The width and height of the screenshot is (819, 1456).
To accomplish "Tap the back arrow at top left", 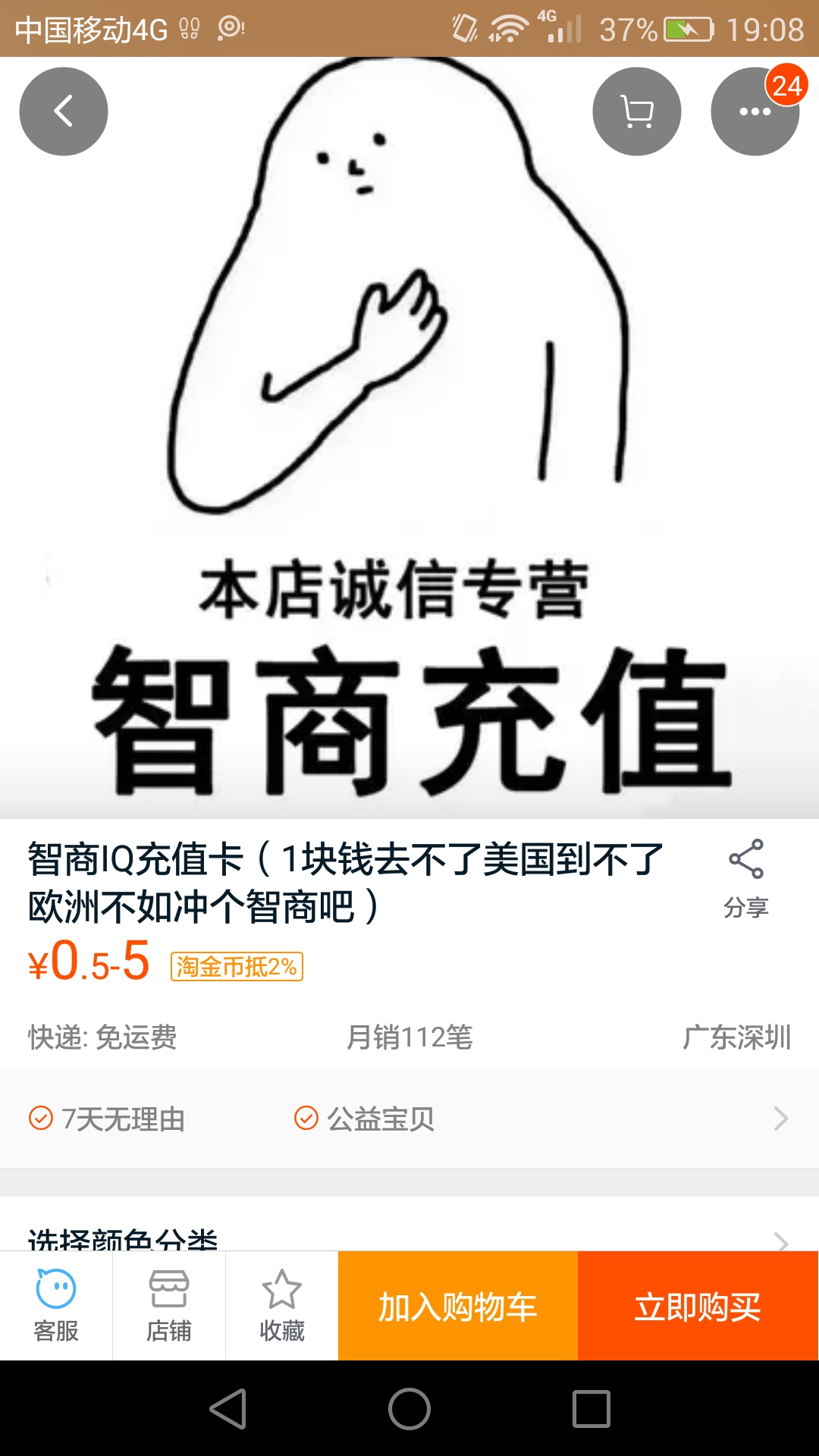I will [x=64, y=111].
